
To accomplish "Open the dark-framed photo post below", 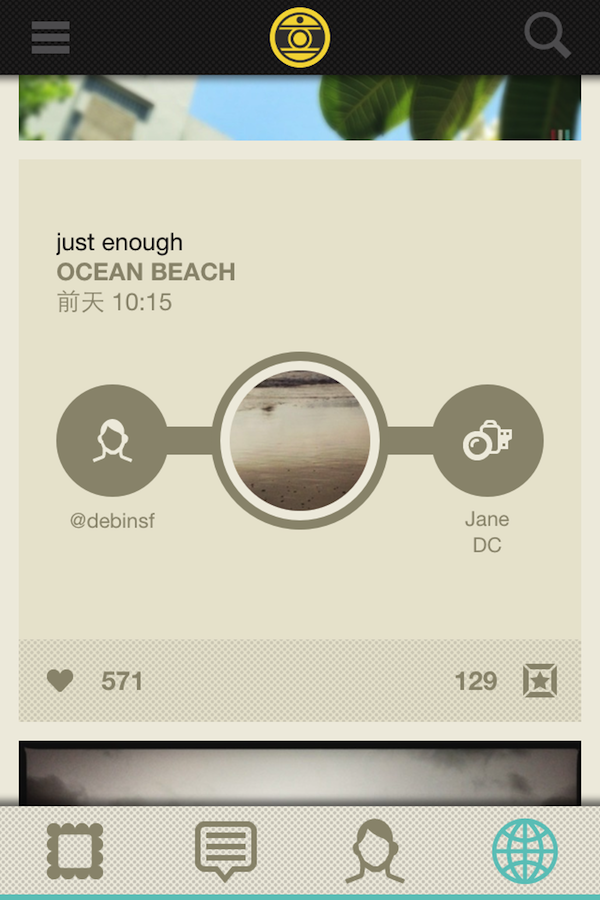I will click(300, 773).
